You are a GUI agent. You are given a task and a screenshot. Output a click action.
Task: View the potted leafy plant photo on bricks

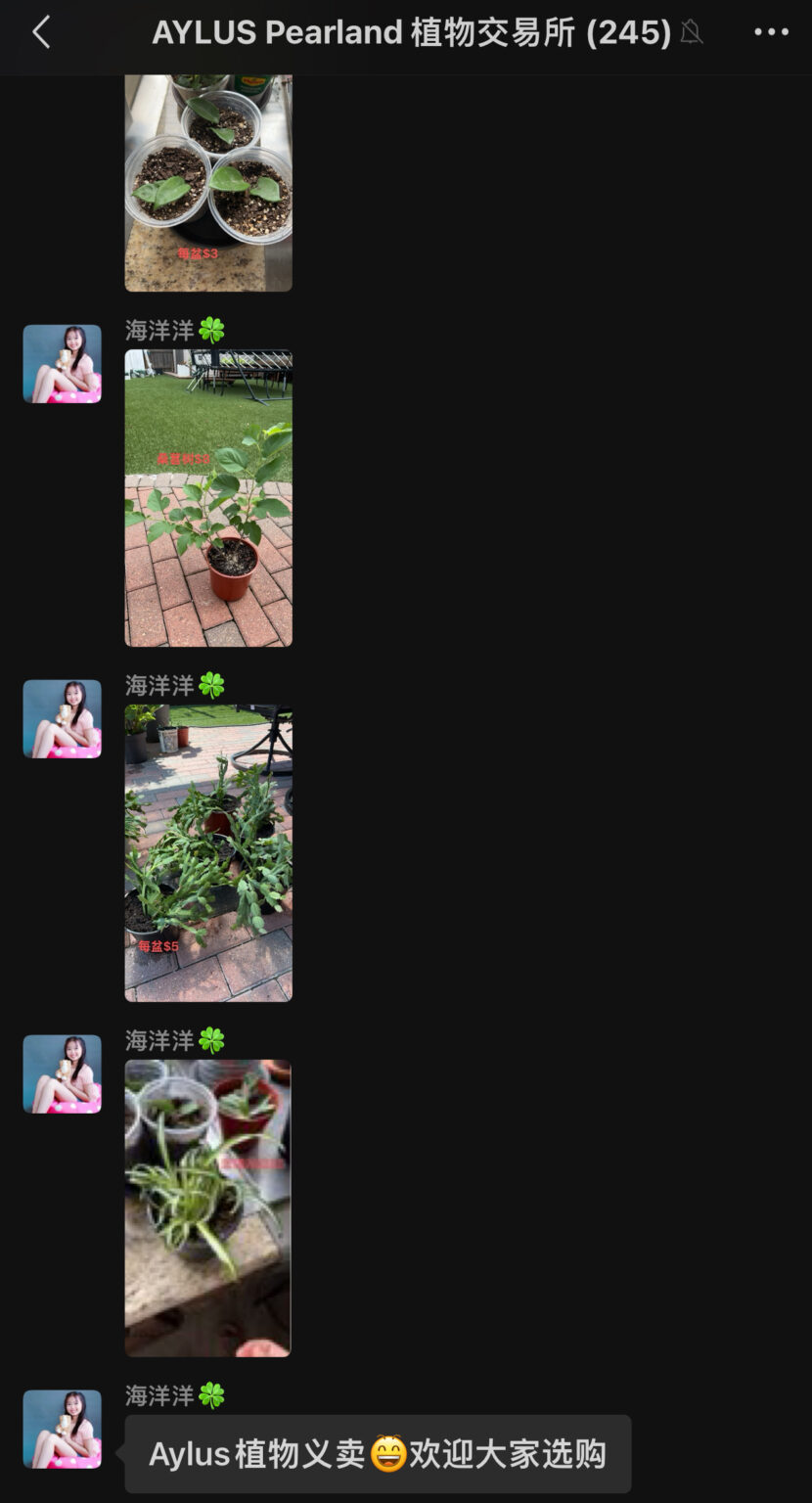[208, 498]
